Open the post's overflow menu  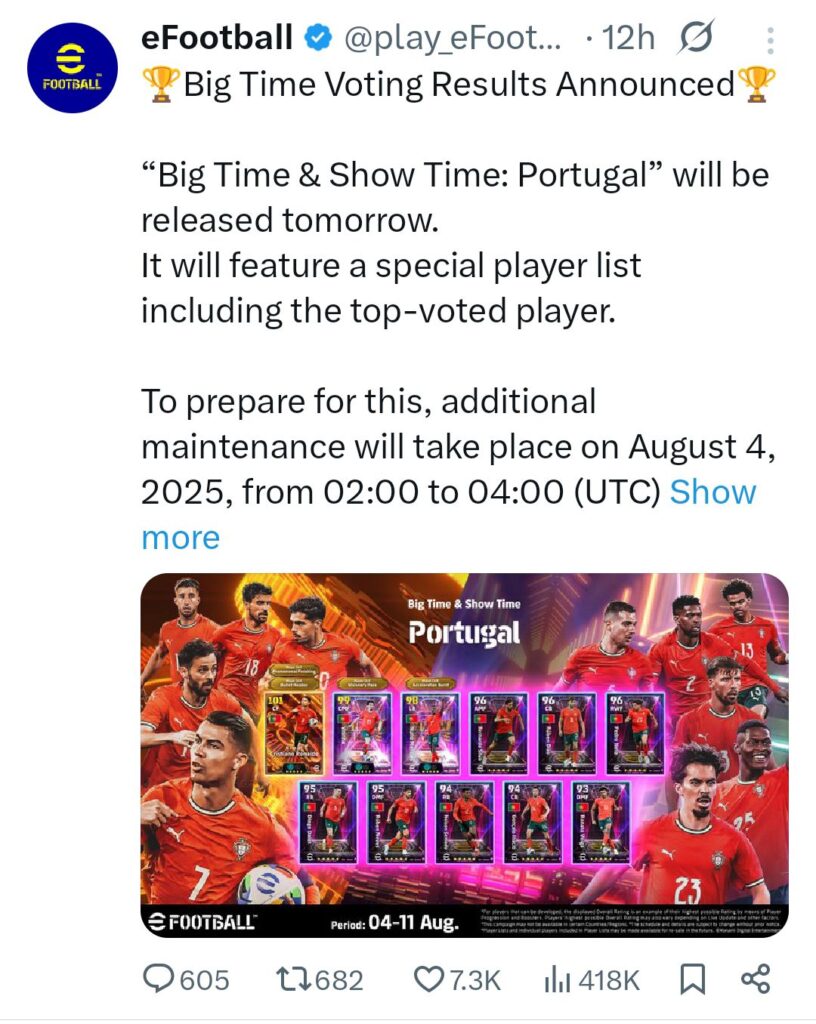pyautogui.click(x=769, y=41)
